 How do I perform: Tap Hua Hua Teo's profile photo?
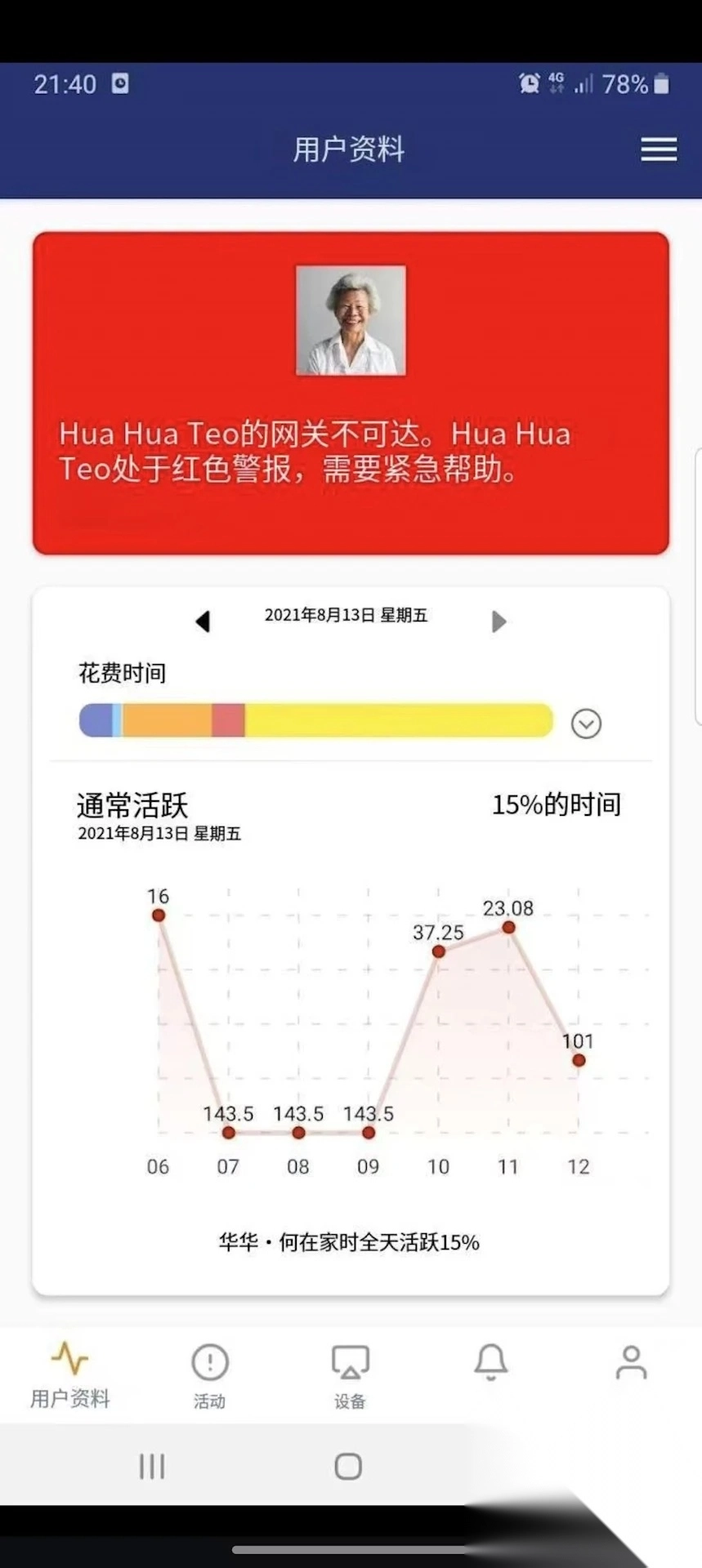click(350, 321)
